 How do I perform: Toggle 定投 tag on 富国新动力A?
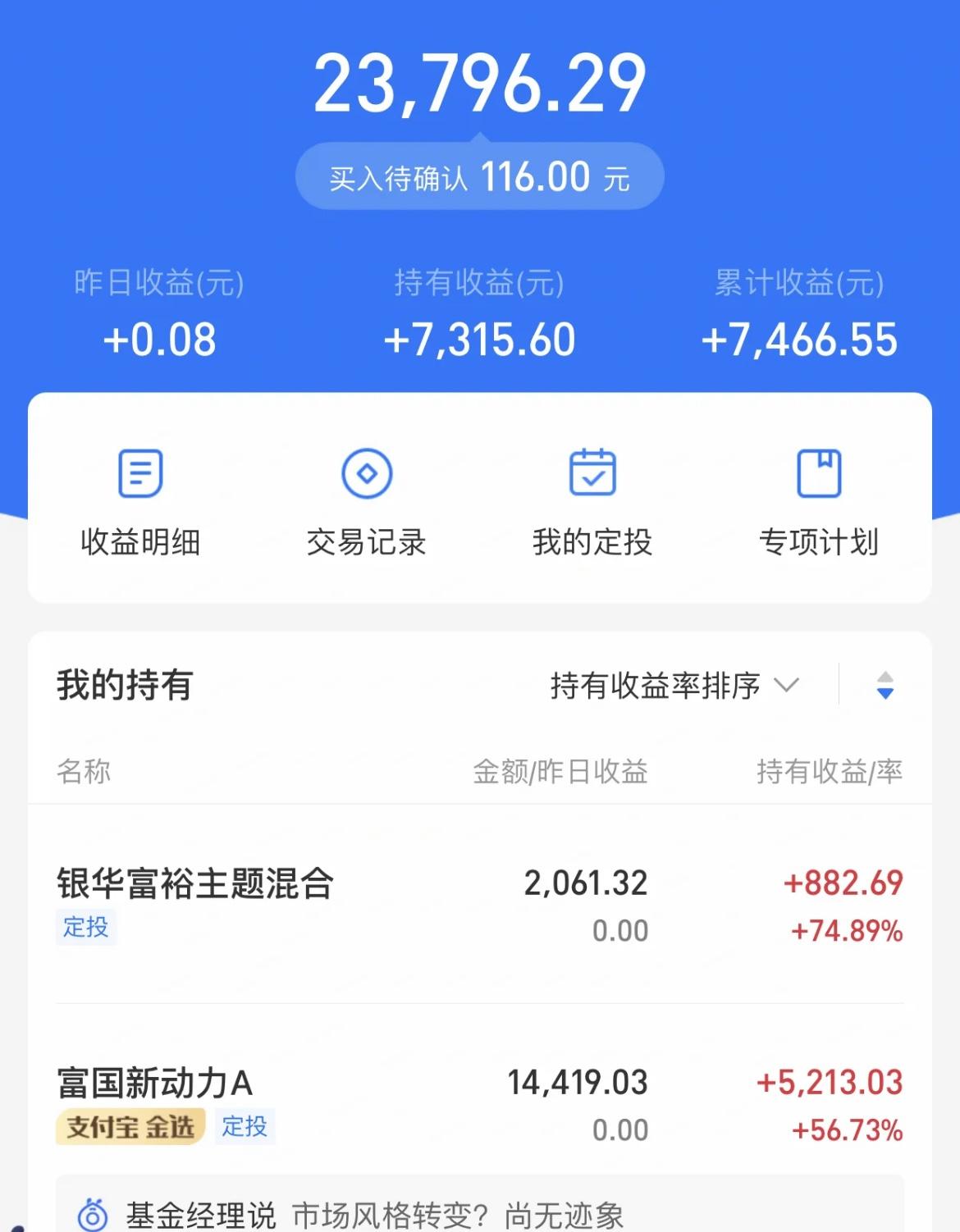tap(244, 1129)
